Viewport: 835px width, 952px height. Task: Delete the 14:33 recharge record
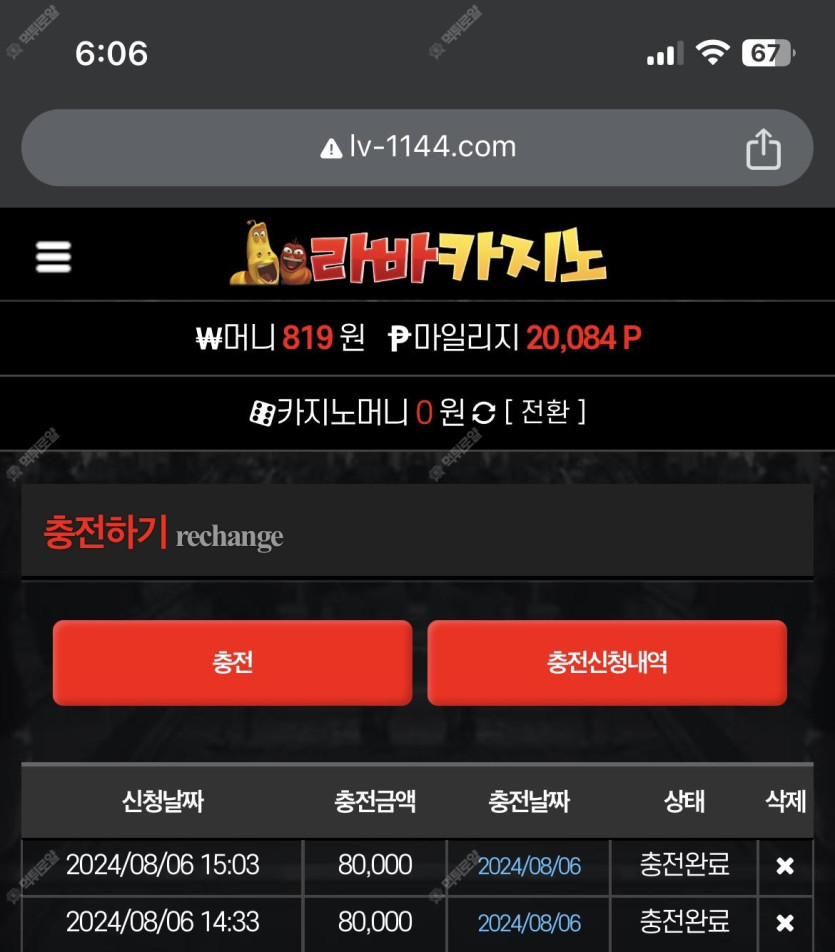point(785,922)
